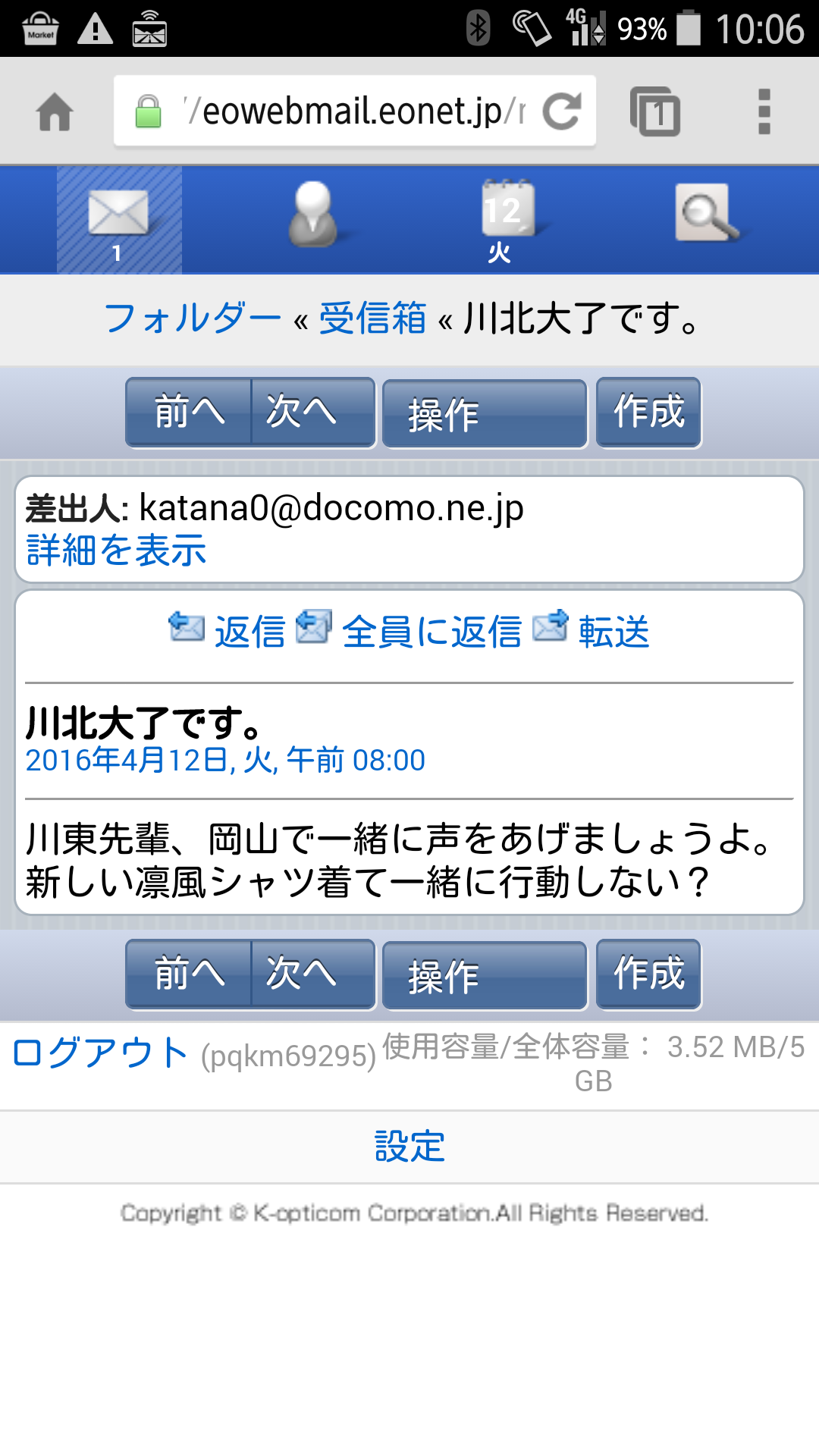Tap the top 前へ button
Image resolution: width=819 pixels, height=1456 pixels.
pyautogui.click(x=189, y=413)
